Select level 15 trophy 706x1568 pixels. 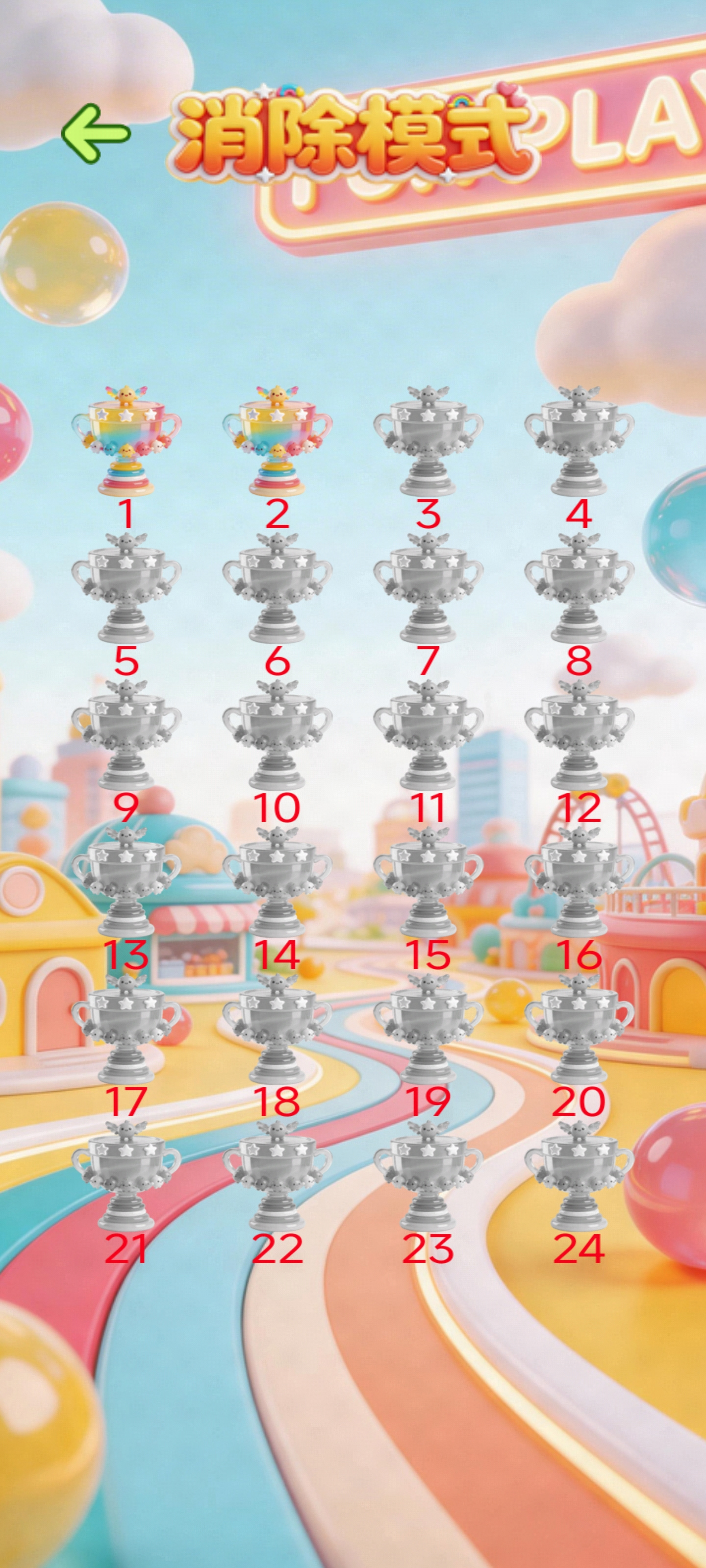[428, 882]
